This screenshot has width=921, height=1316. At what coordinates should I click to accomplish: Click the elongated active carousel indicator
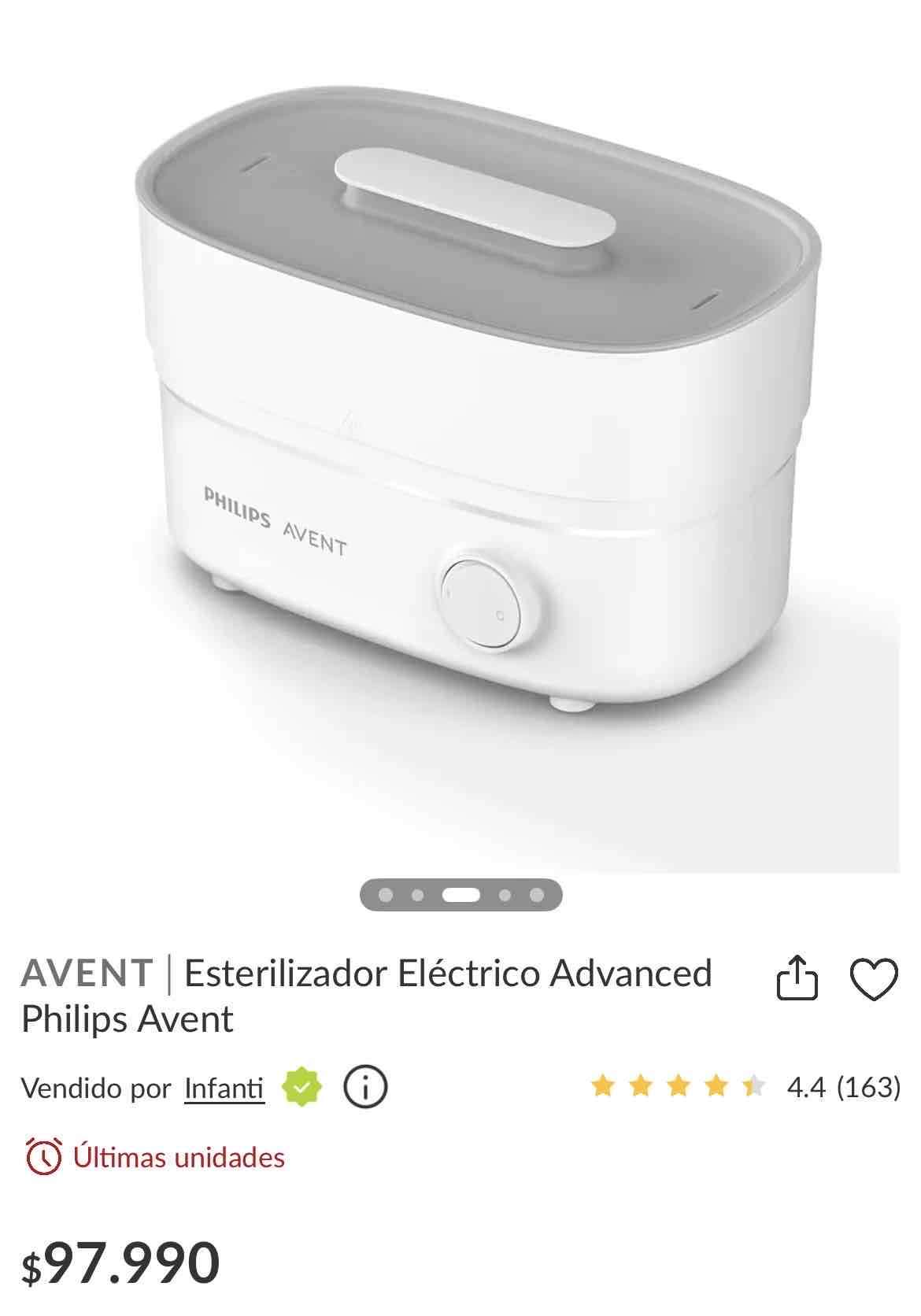tap(463, 894)
